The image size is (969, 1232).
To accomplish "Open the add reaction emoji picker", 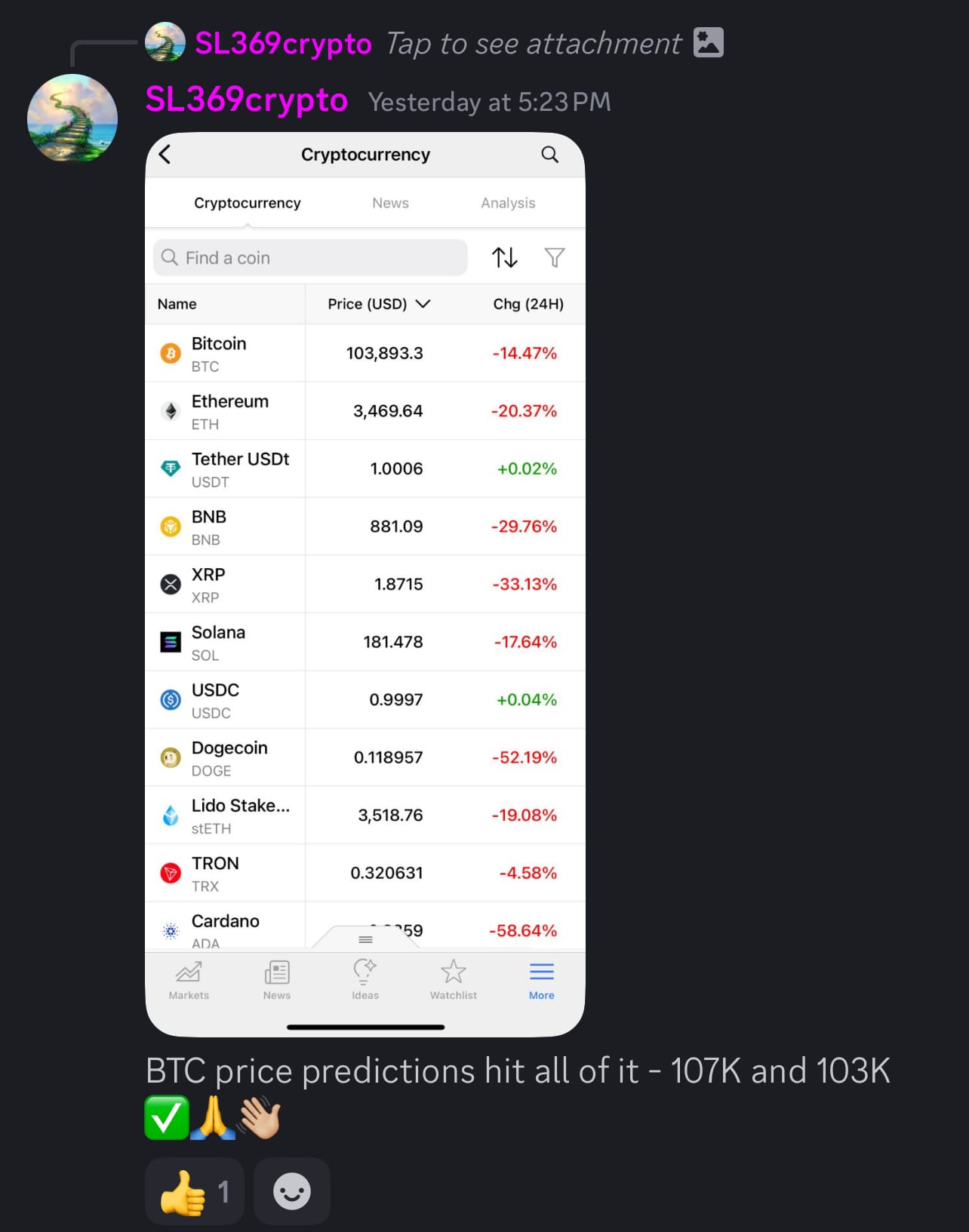I will click(292, 1191).
